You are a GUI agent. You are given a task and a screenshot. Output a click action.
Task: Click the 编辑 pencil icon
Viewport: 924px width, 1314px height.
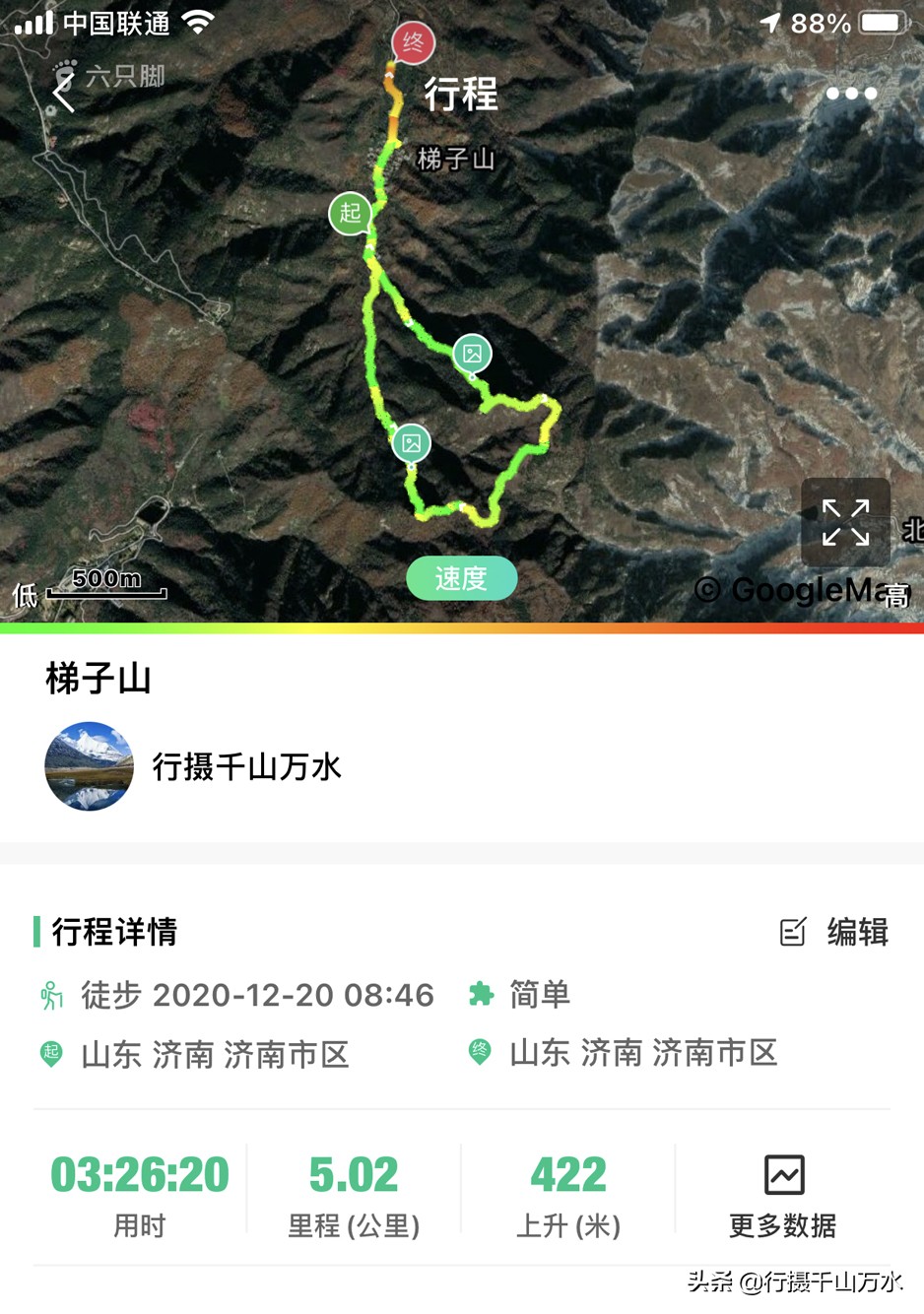794,932
